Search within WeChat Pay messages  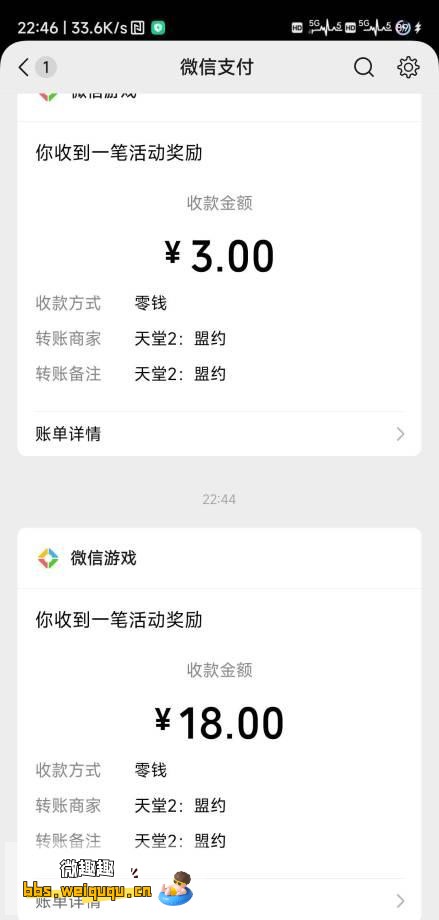(x=364, y=67)
